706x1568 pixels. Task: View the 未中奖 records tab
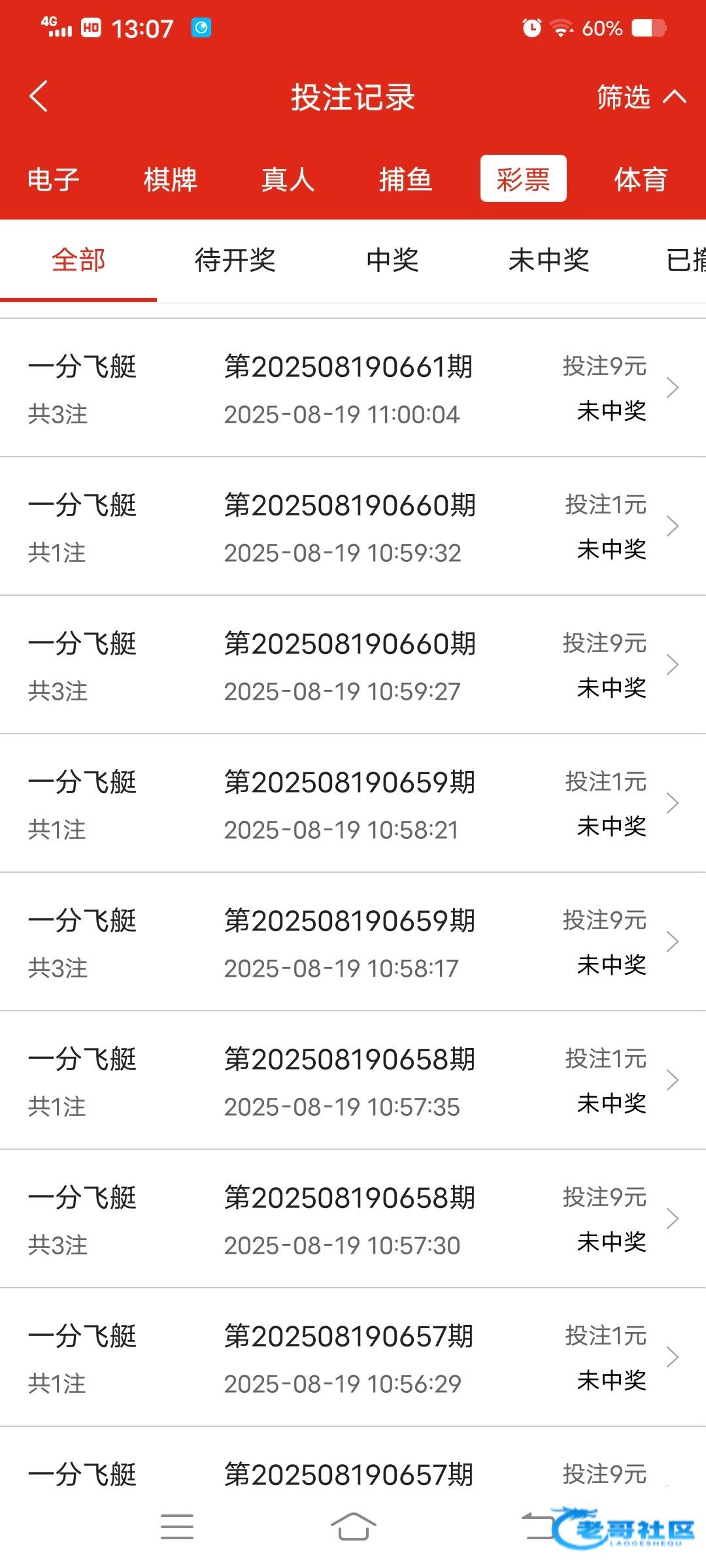click(x=549, y=260)
